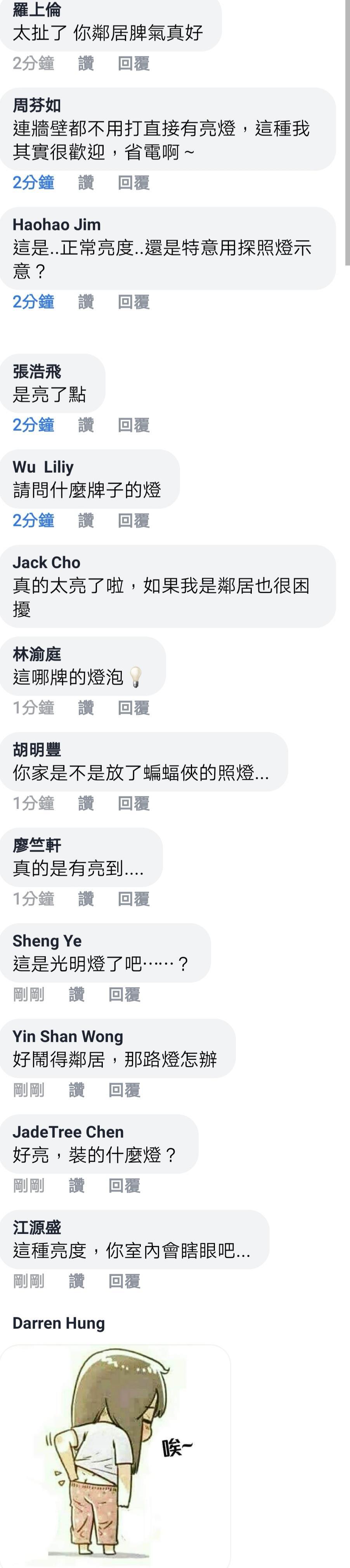Reply to 林渝庭's comment
Screen dimensions: 350x1568
133,707
